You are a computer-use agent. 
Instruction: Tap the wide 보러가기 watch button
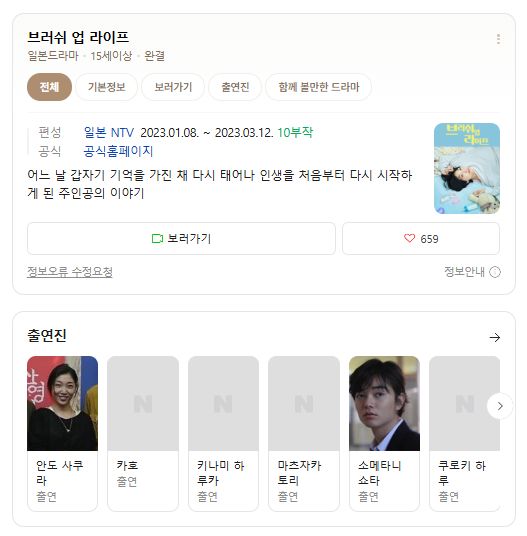(181, 239)
